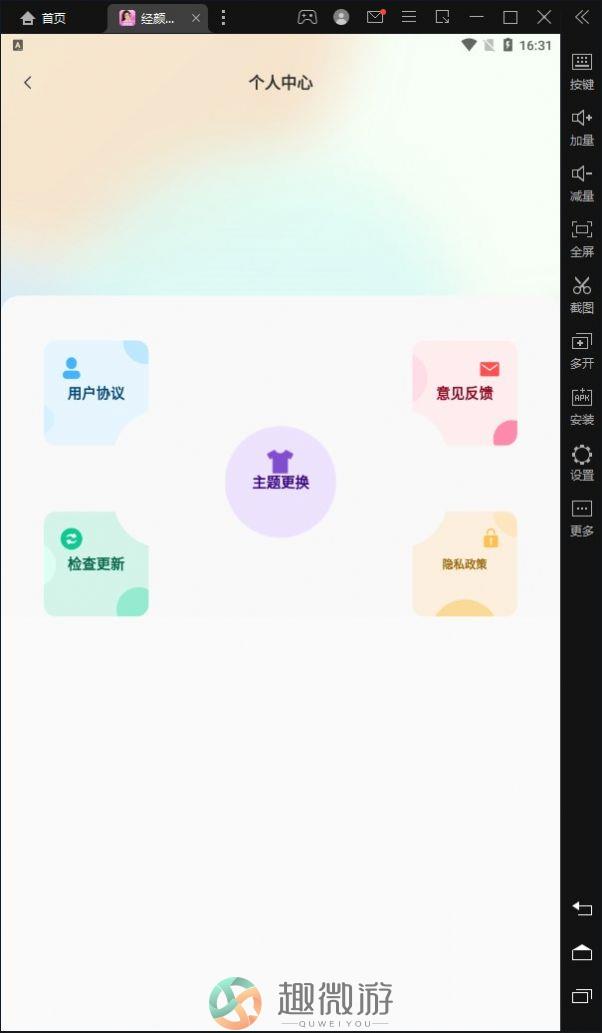Tap the 主题更换 theme button
This screenshot has height=1033, width=602.
(280, 482)
